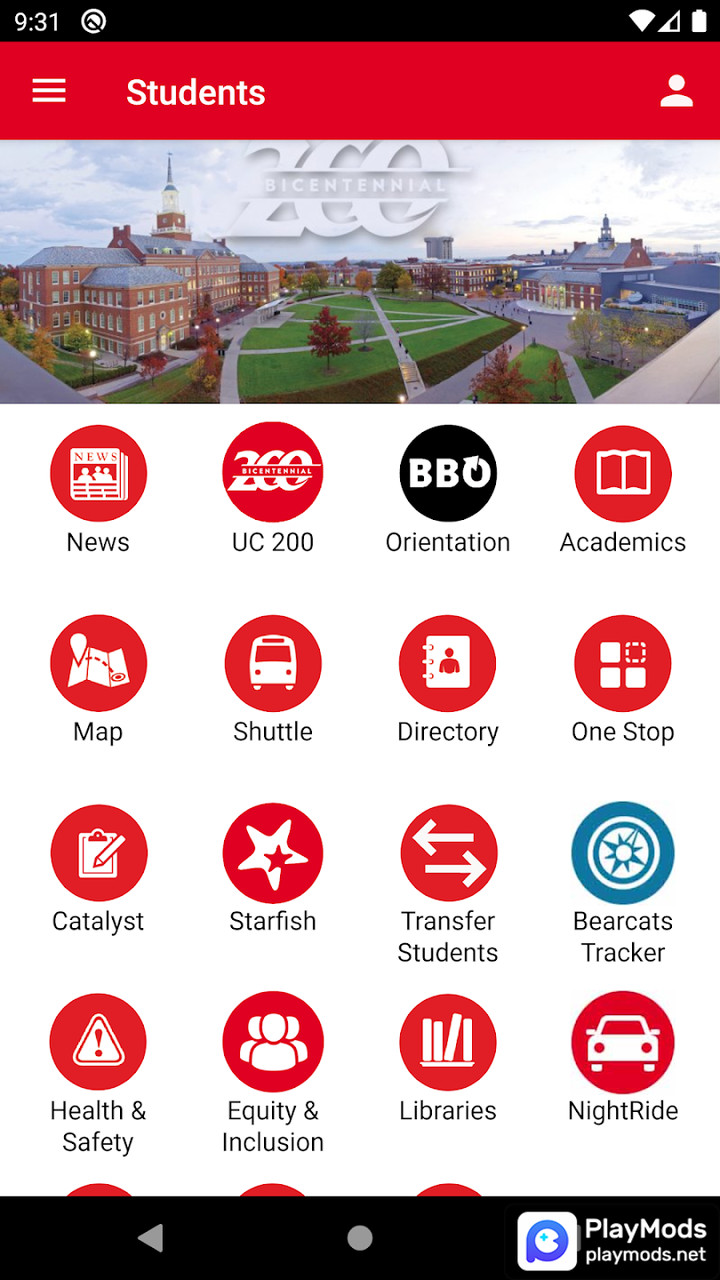Open the user profile account icon
The image size is (720, 1280).
pos(677,90)
